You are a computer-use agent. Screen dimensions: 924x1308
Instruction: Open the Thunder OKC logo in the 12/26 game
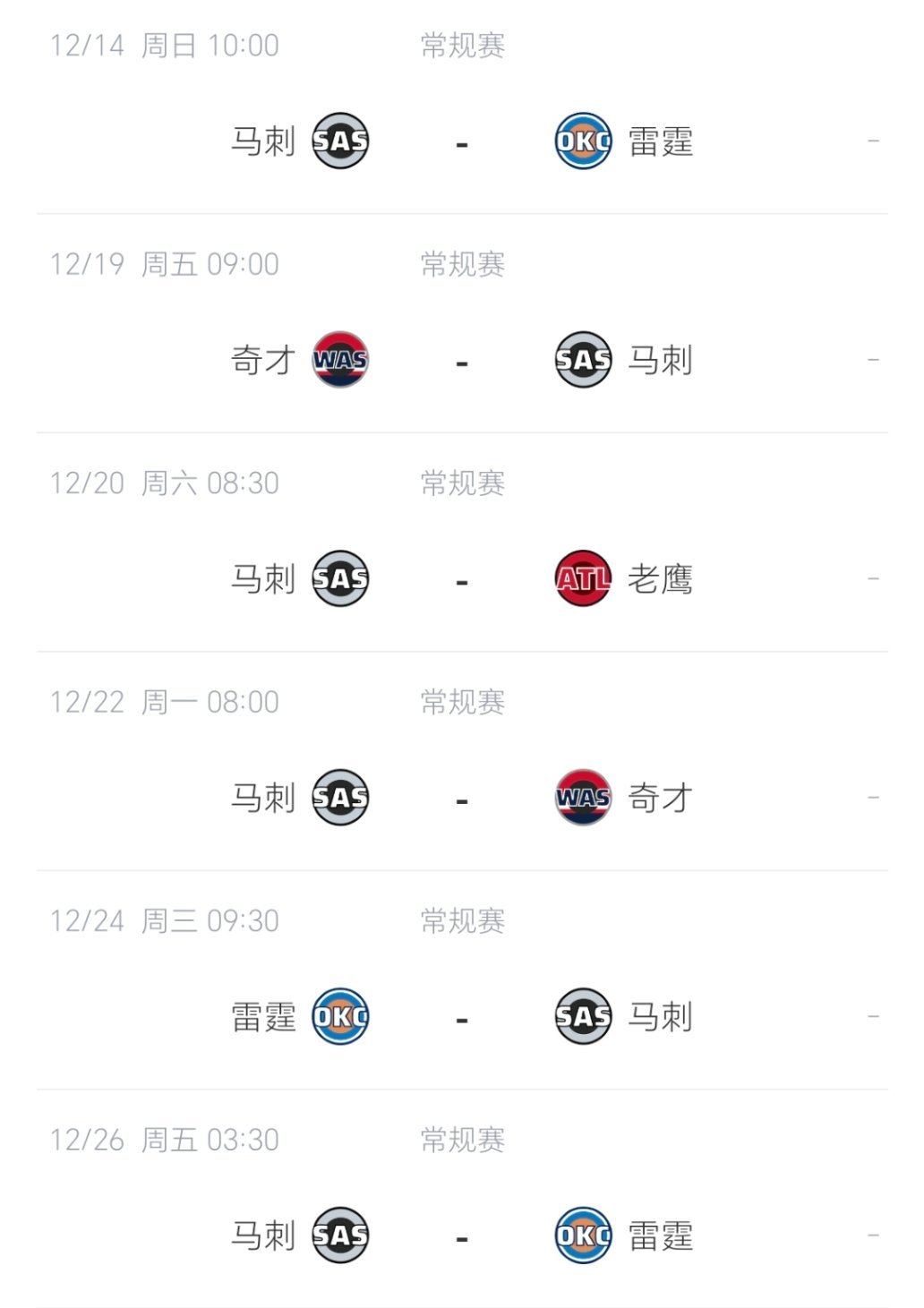tap(582, 1235)
